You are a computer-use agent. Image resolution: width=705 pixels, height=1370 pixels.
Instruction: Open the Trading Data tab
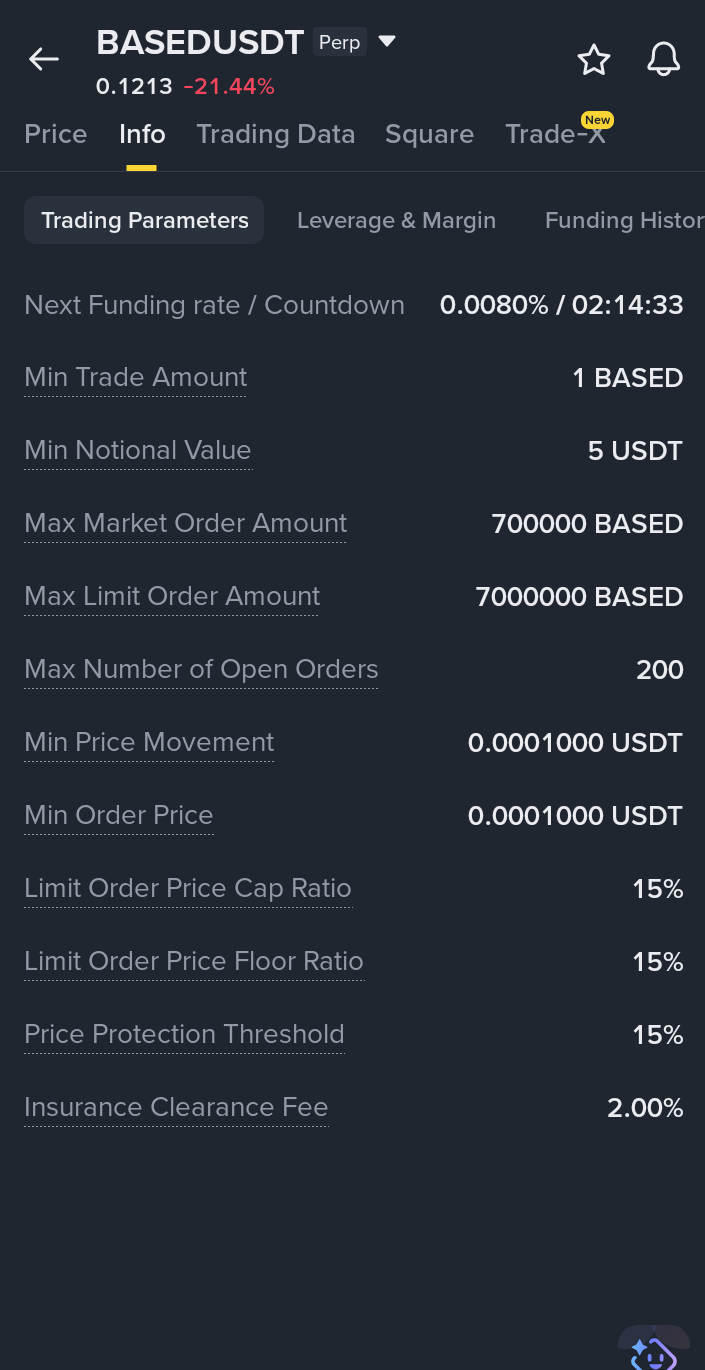click(275, 134)
